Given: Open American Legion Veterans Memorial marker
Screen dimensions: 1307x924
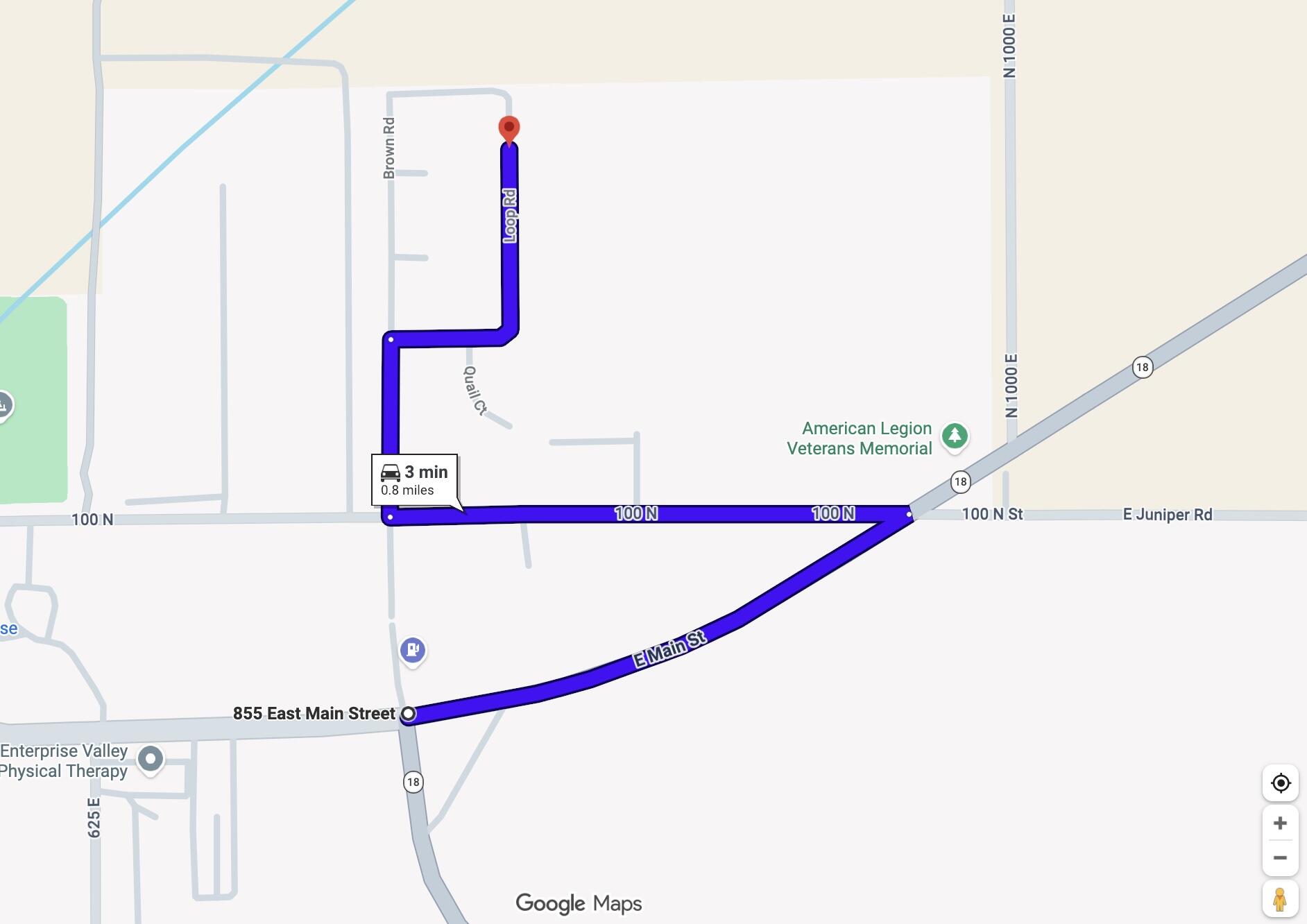Looking at the screenshot, I should [x=955, y=436].
